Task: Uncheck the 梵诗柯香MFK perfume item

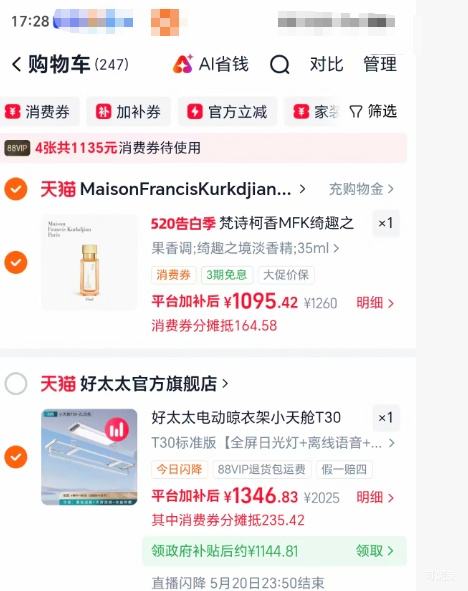Action: pos(16,262)
